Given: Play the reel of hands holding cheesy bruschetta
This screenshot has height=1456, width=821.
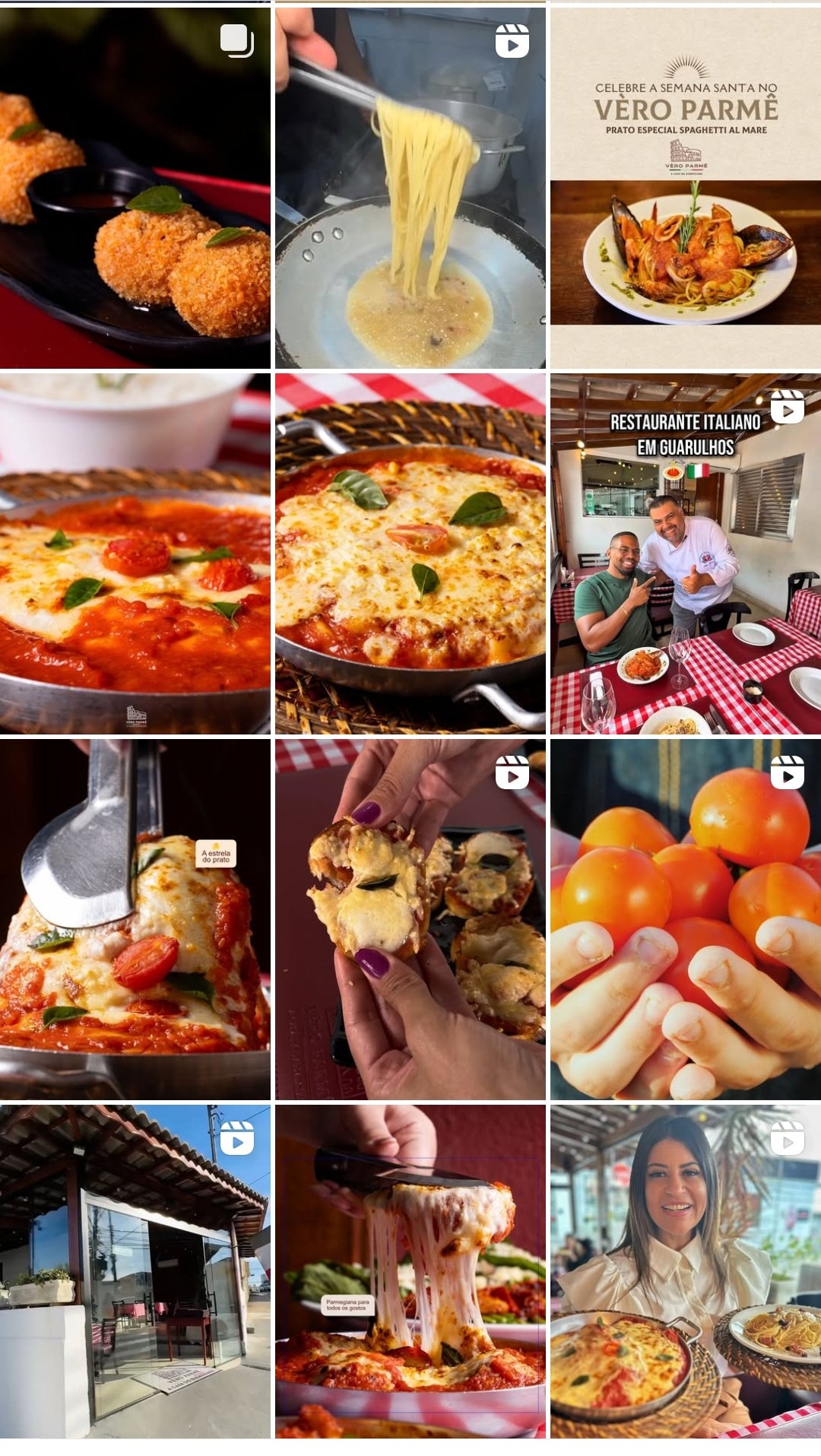Looking at the screenshot, I should pyautogui.click(x=410, y=919).
